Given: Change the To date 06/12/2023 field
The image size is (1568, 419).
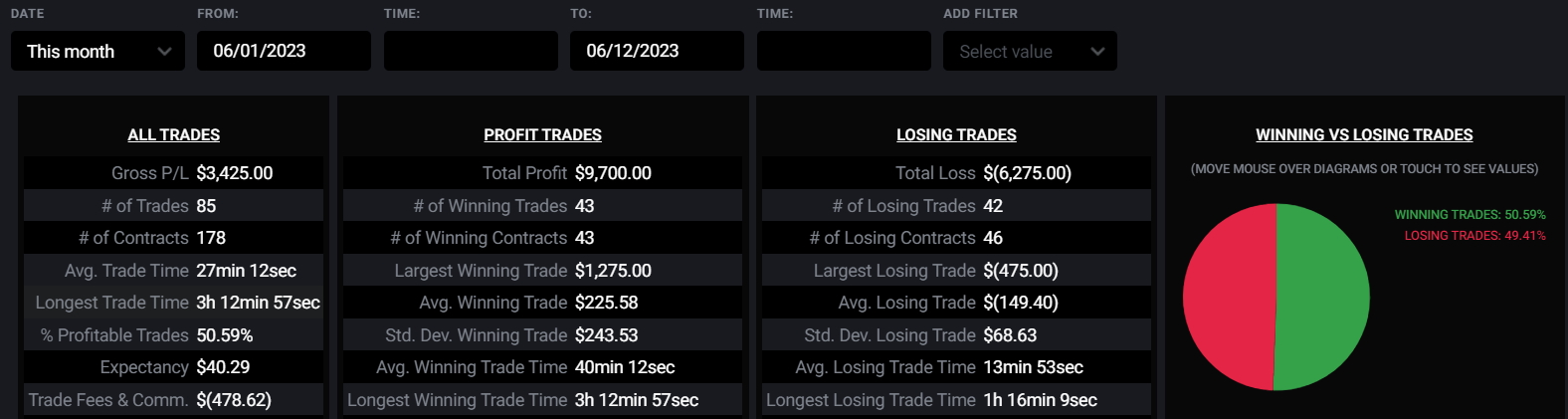Looking at the screenshot, I should (657, 51).
